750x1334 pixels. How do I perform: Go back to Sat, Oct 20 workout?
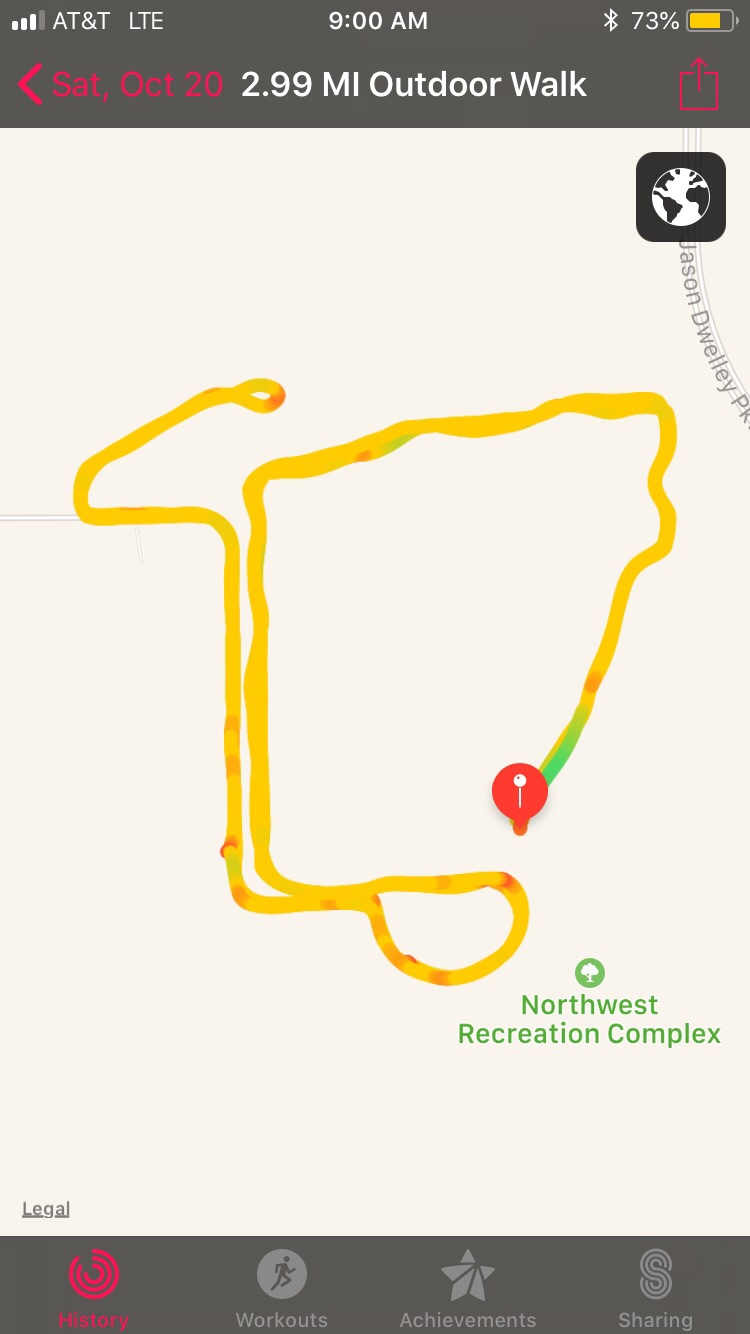click(120, 85)
